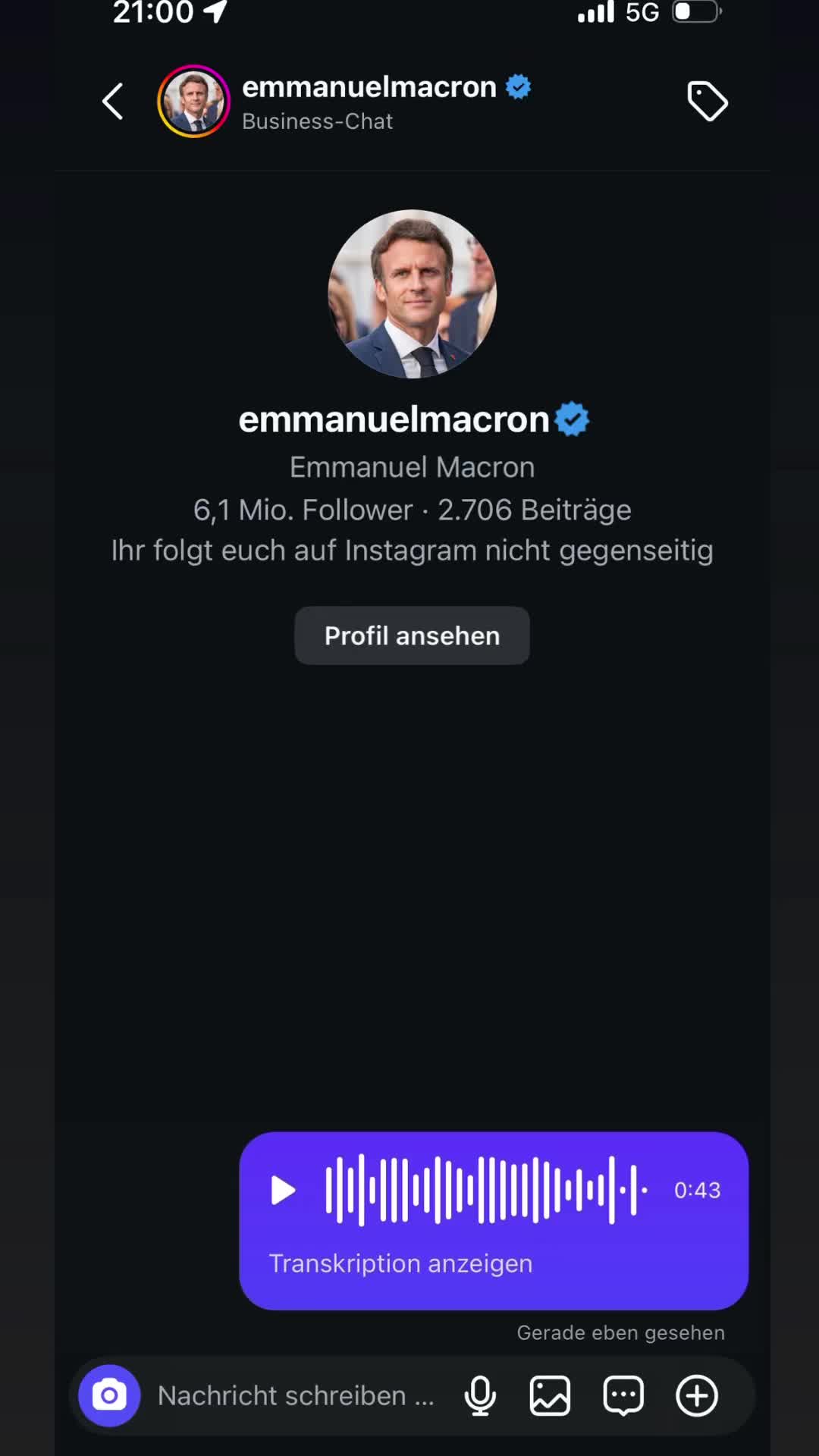This screenshot has height=1456, width=819.
Task: View the story via header avatar
Action: 193,101
